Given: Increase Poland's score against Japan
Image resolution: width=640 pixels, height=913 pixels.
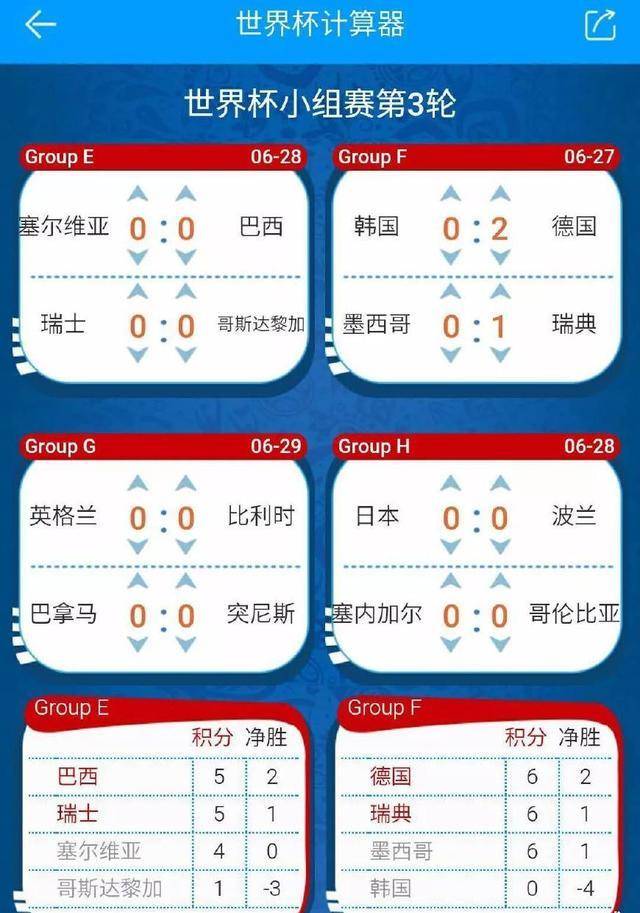Looking at the screenshot, I should [x=499, y=485].
